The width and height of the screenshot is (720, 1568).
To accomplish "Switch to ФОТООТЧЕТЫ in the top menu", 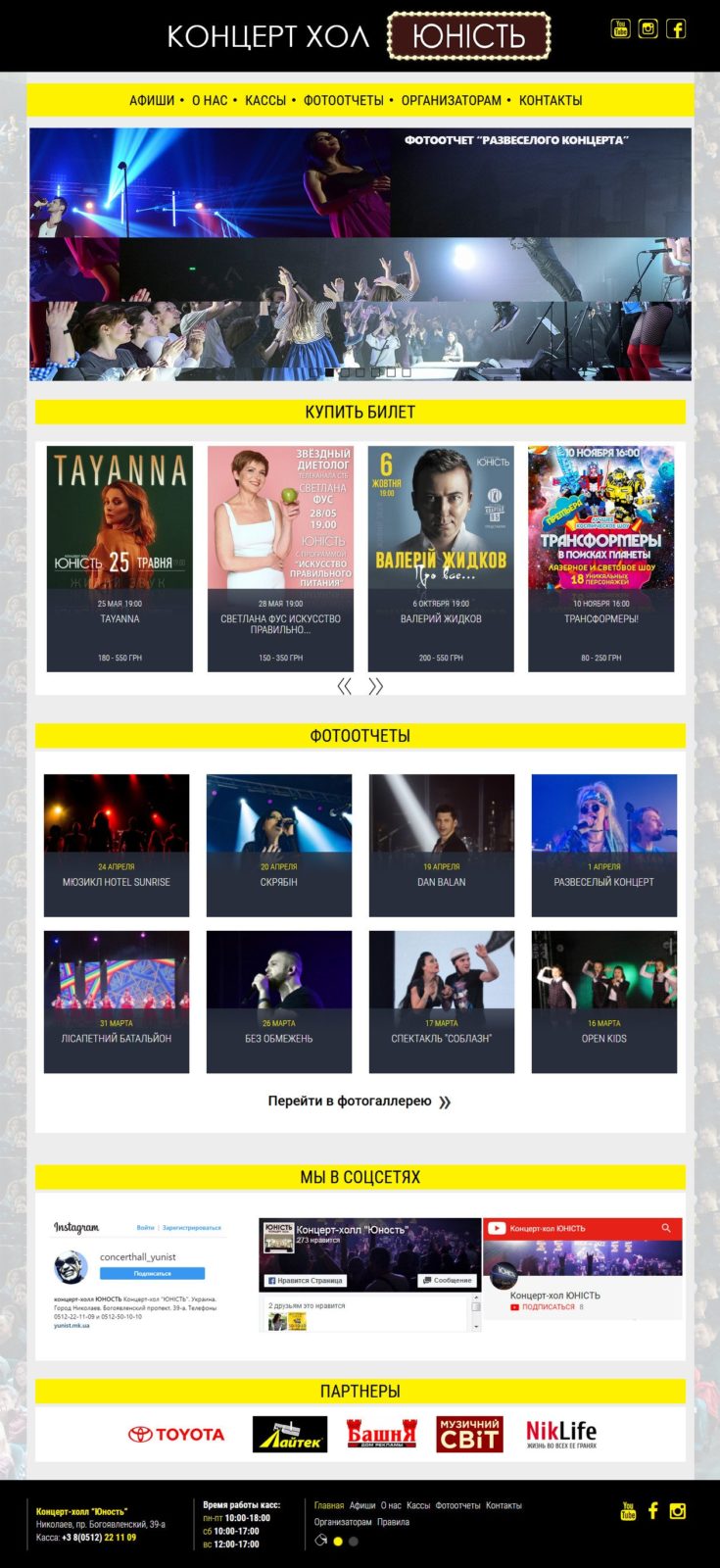I will [x=344, y=100].
